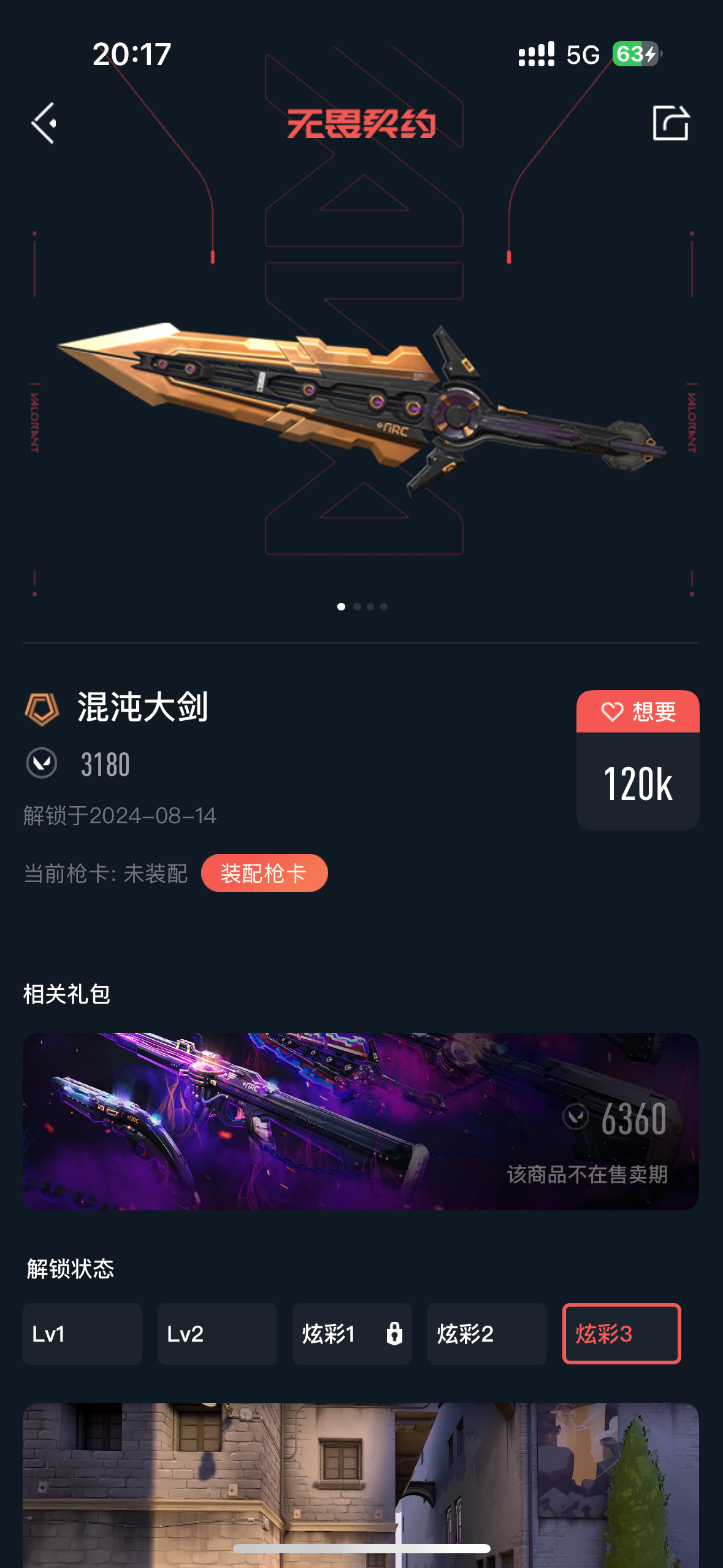Select the Lv1 unlock level
723x1568 pixels.
(82, 1334)
